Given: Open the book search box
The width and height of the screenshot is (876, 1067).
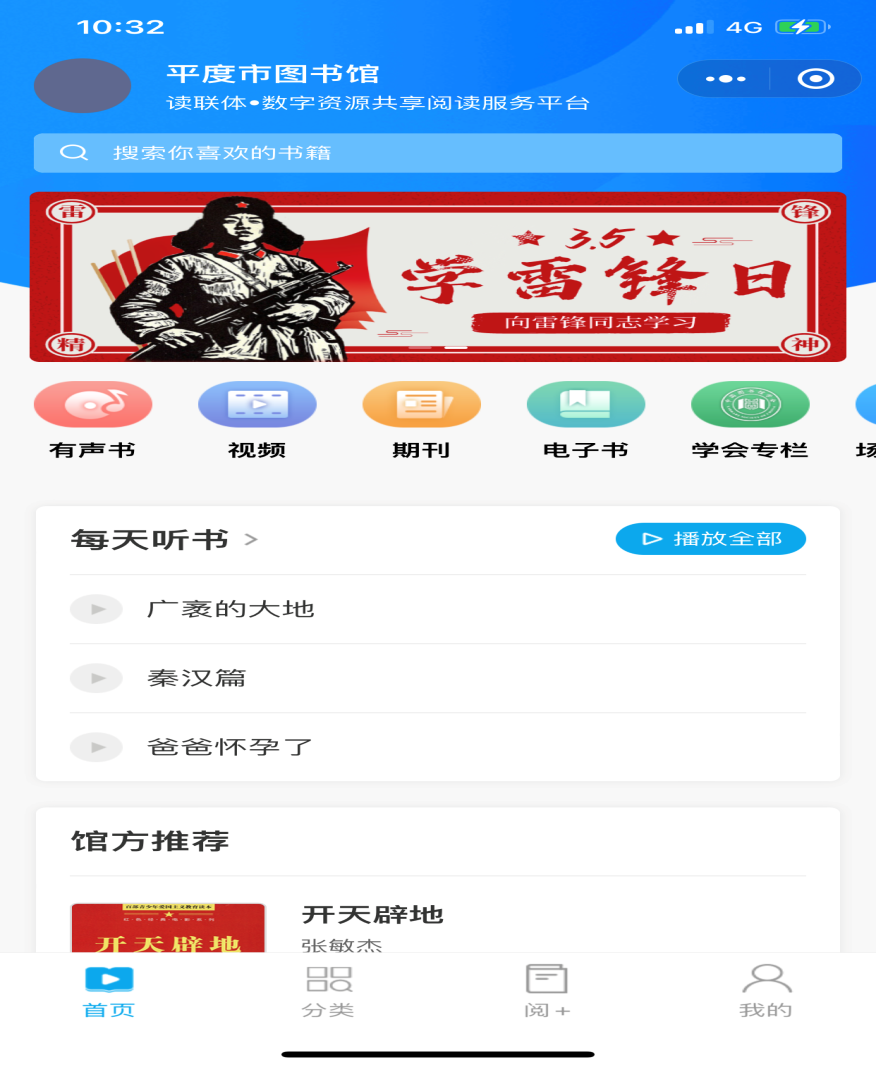Looking at the screenshot, I should tap(437, 153).
